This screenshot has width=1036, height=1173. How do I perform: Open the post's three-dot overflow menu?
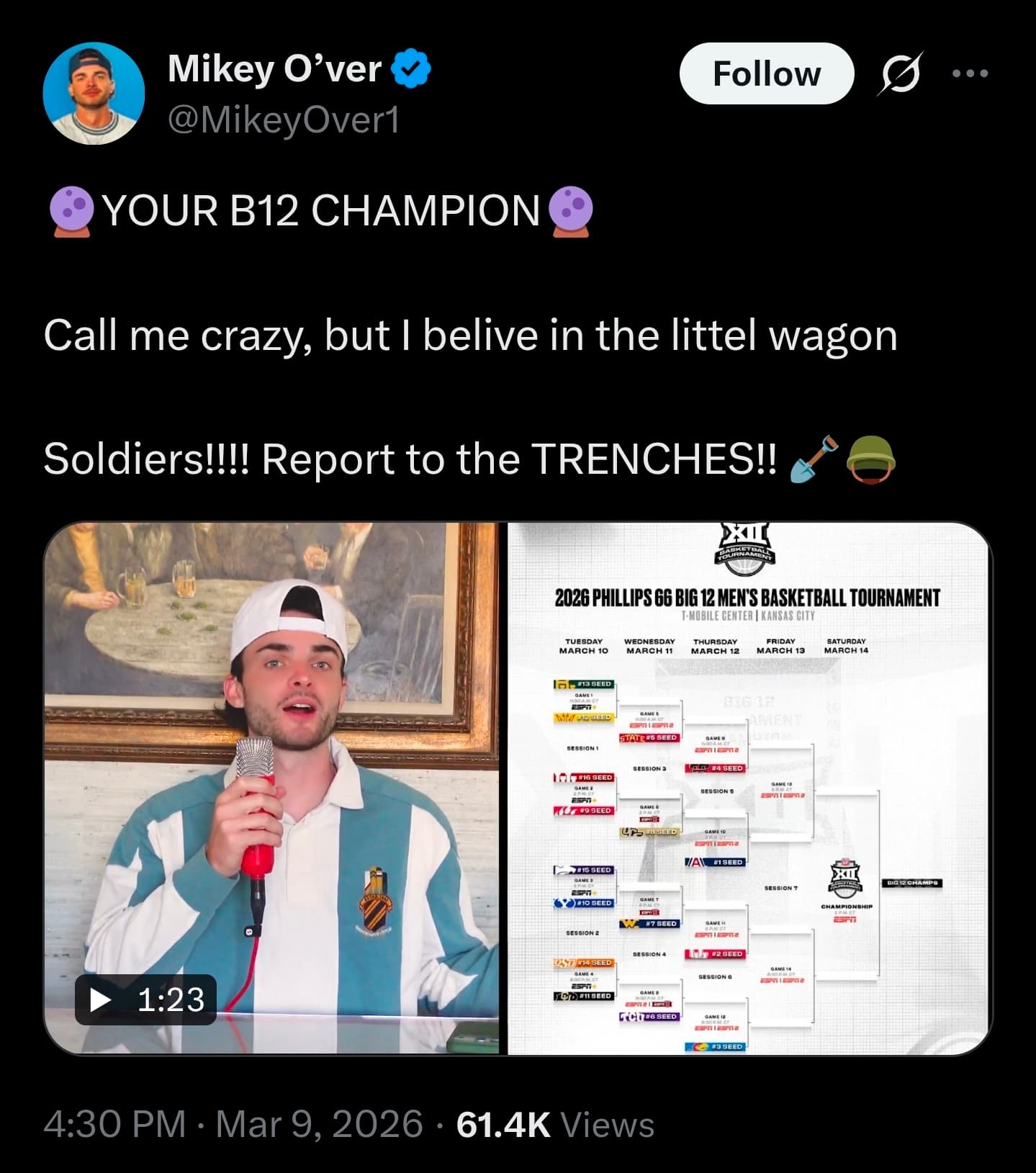970,73
